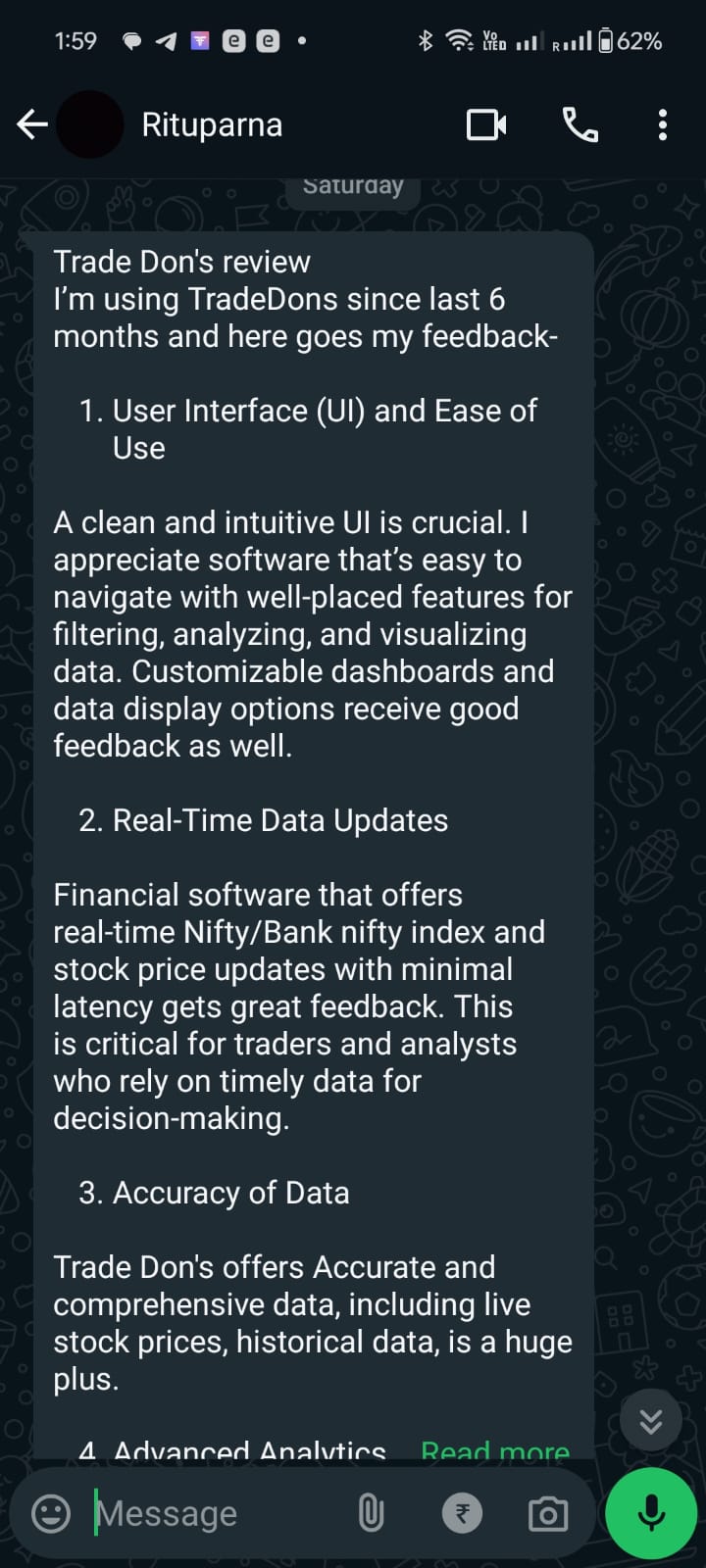The width and height of the screenshot is (706, 1568).
Task: Tap the microphone to record voice
Action: coord(651,1513)
